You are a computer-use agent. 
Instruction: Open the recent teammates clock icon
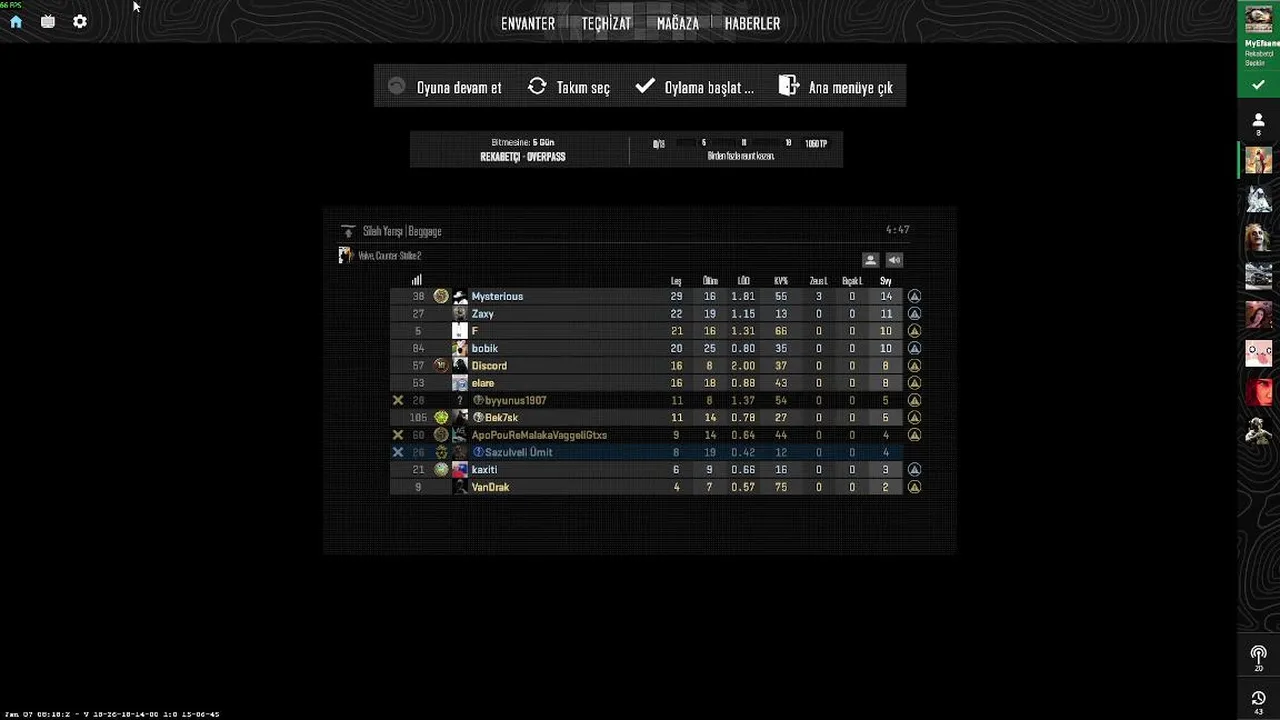(x=1258, y=698)
